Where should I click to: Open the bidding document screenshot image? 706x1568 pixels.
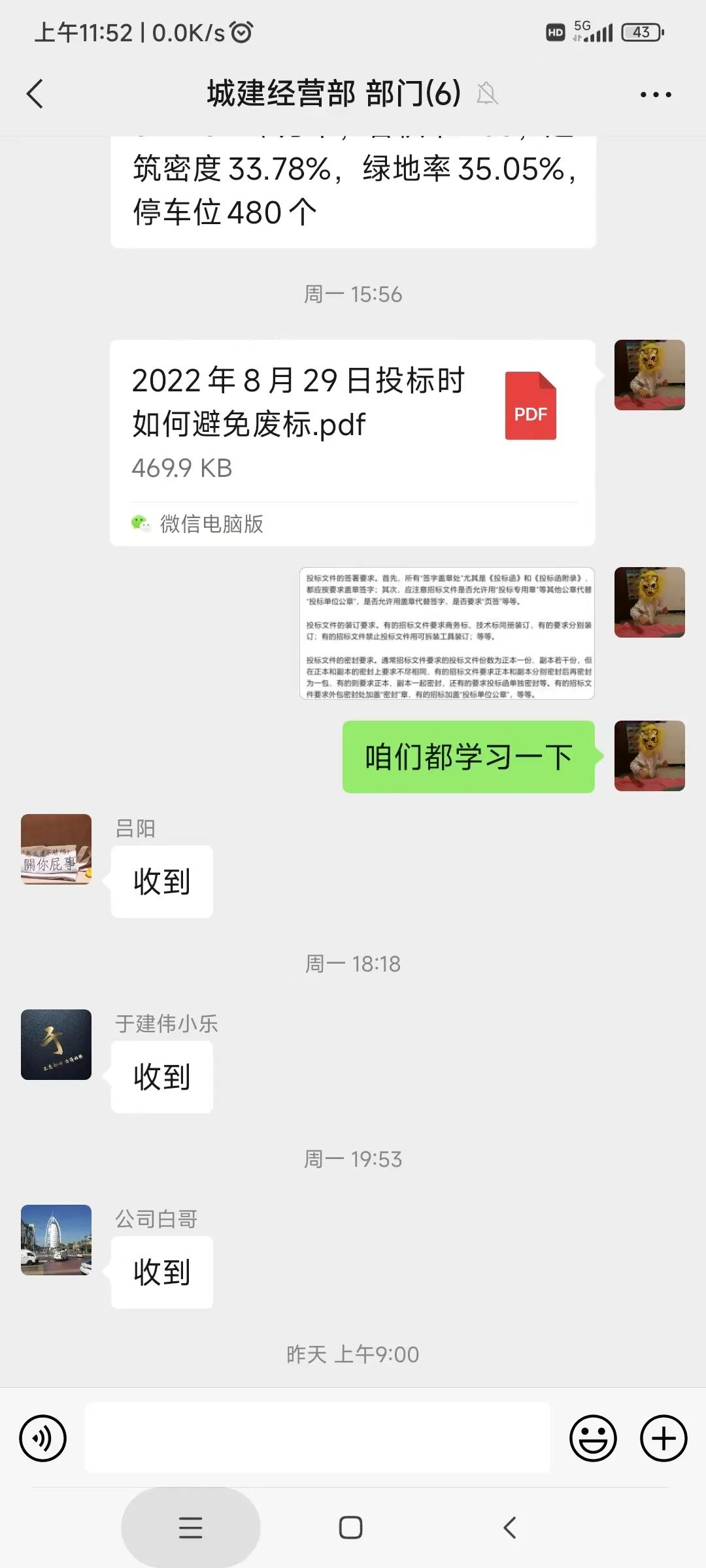(x=446, y=634)
